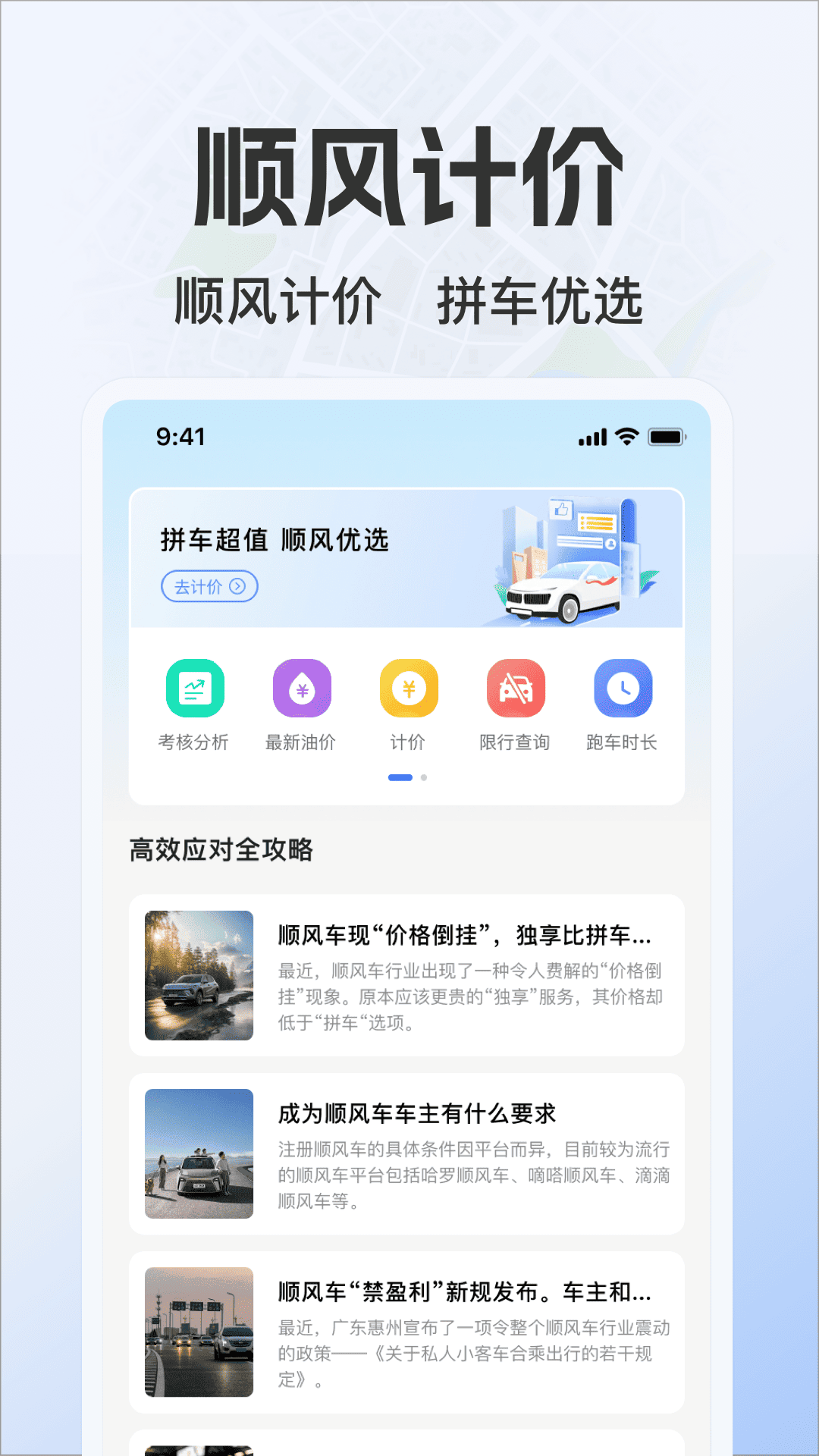
Task: Select the blue 跑车时长 clock icon
Action: (623, 689)
